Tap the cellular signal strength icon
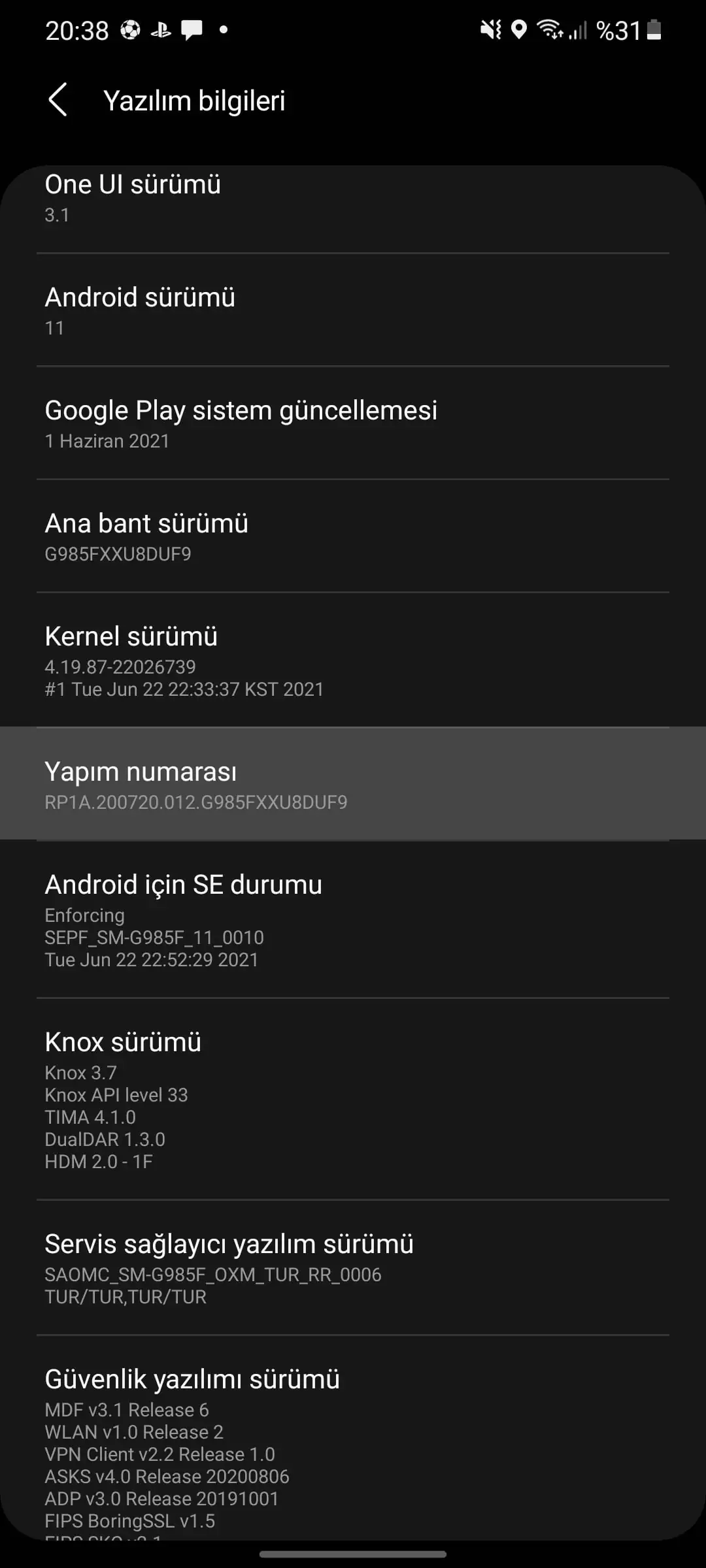The height and width of the screenshot is (1568, 706). coord(578,30)
